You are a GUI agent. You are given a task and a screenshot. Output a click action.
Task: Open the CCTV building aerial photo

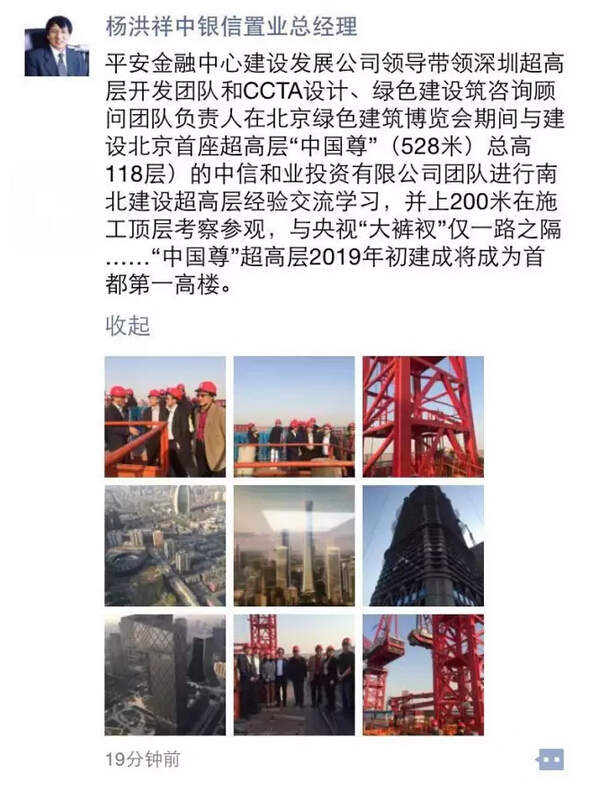(165, 675)
